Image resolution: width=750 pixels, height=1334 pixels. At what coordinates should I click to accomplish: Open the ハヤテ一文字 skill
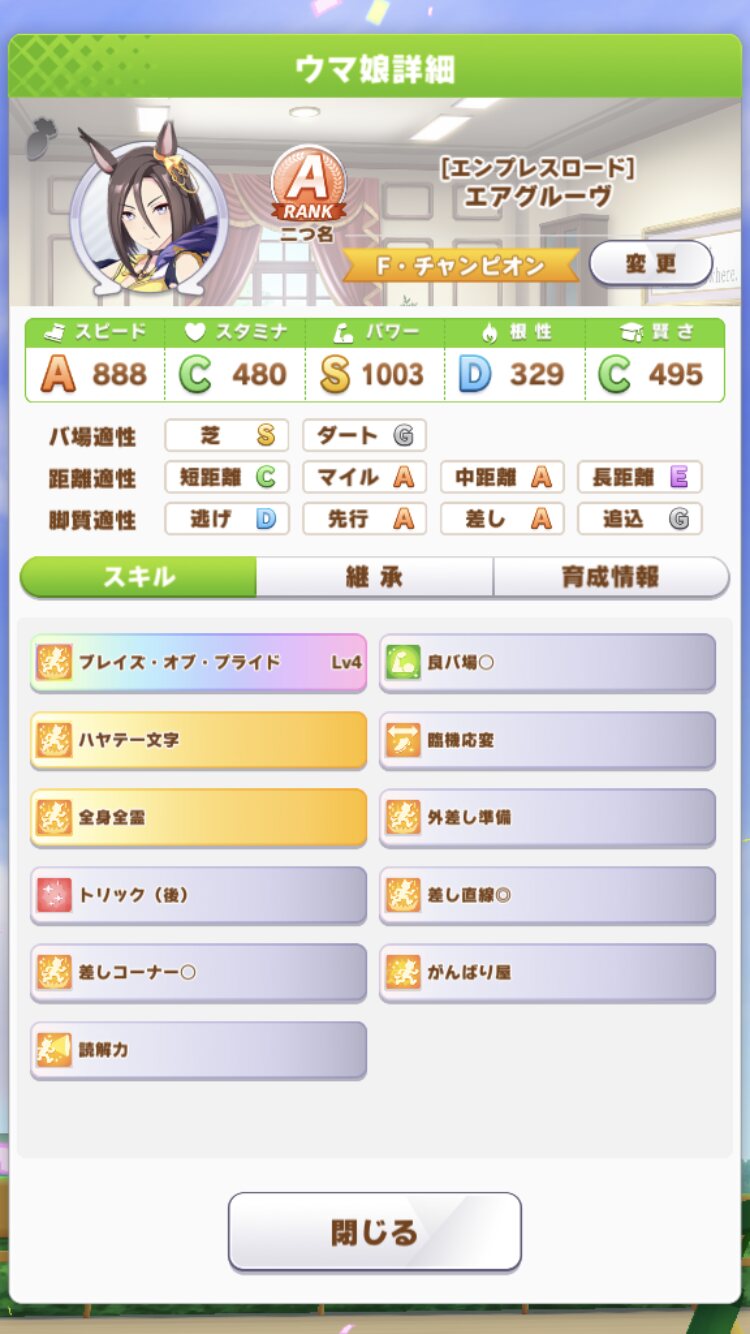198,740
